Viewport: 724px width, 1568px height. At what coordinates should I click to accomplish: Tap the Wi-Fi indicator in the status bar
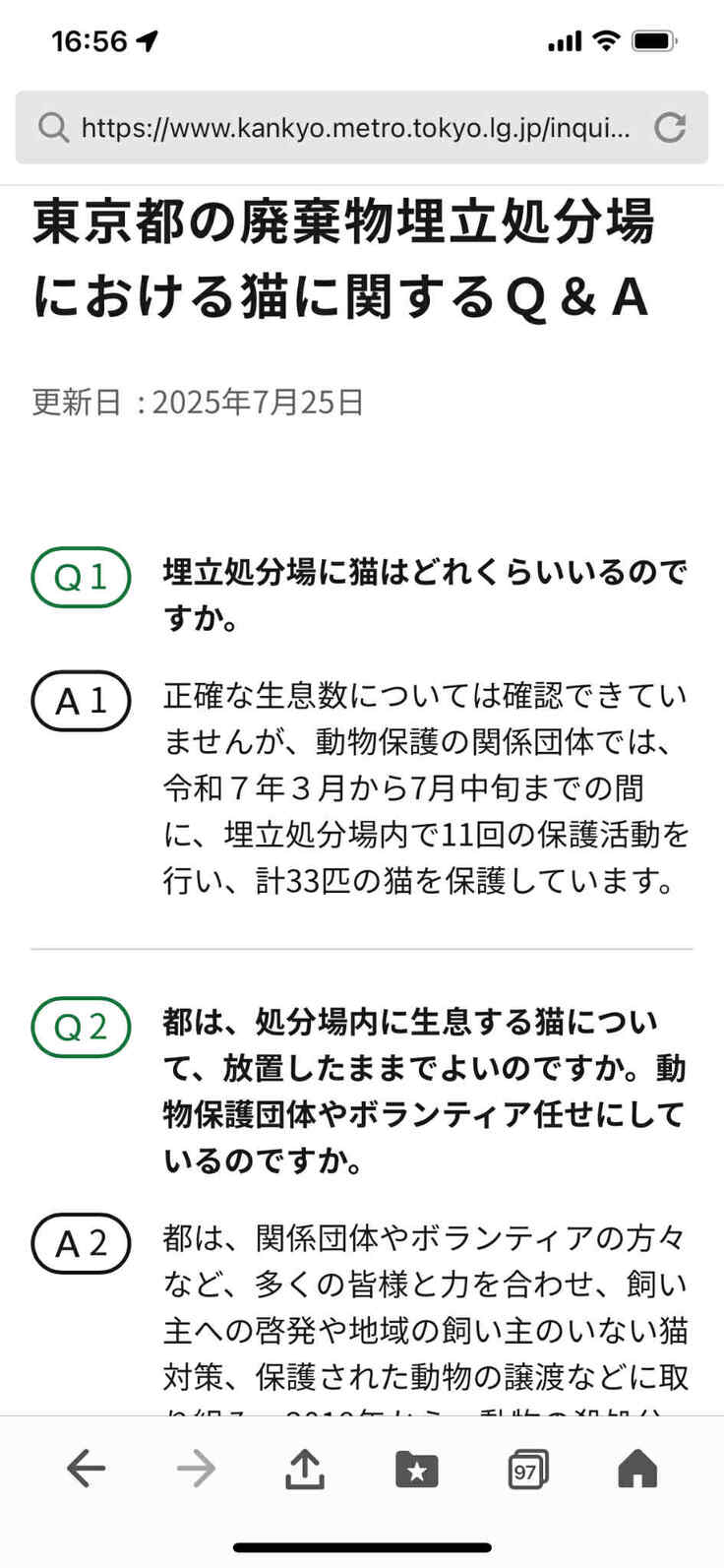(606, 39)
